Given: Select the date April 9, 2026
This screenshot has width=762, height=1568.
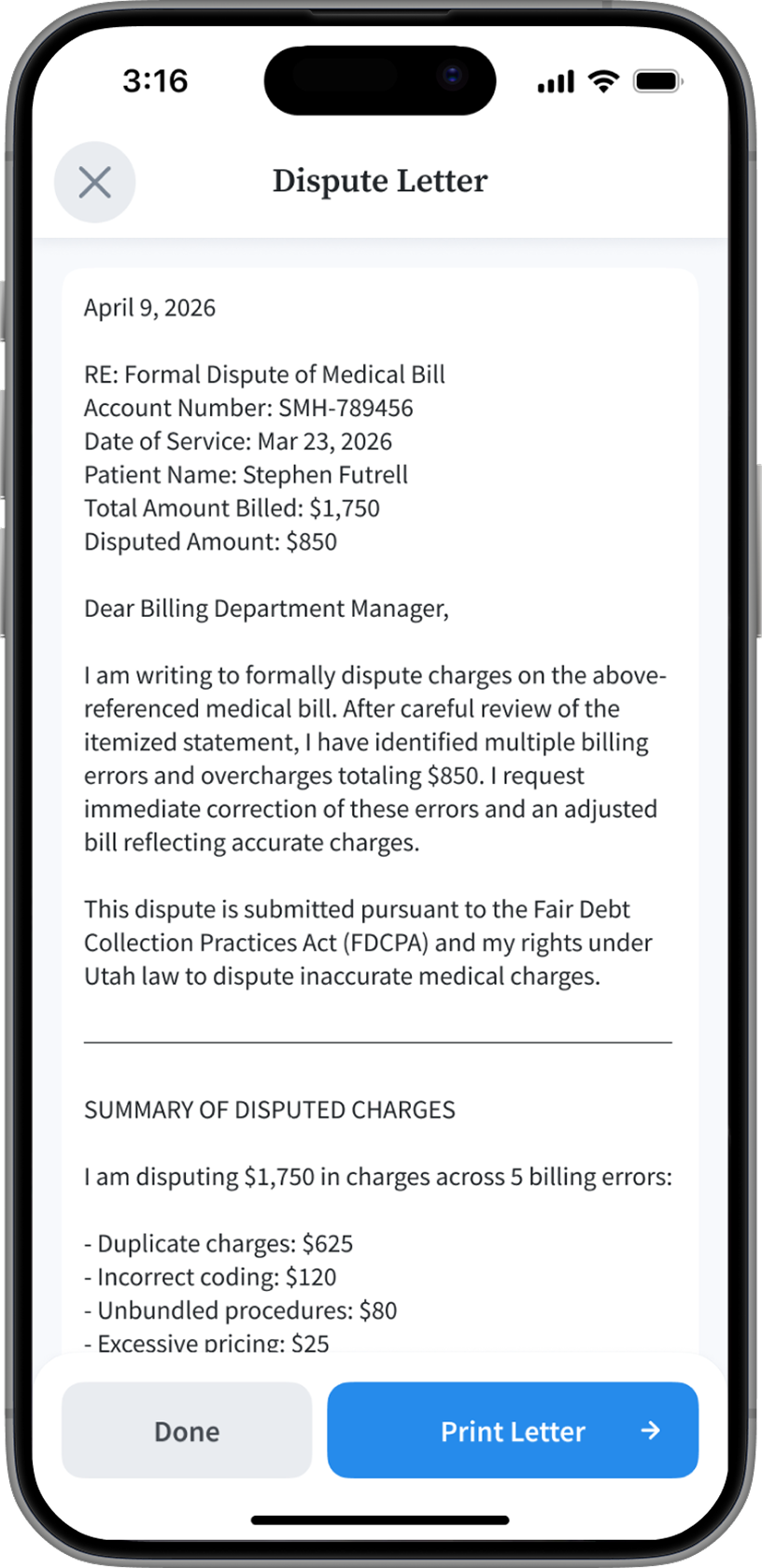Looking at the screenshot, I should click(x=149, y=307).
